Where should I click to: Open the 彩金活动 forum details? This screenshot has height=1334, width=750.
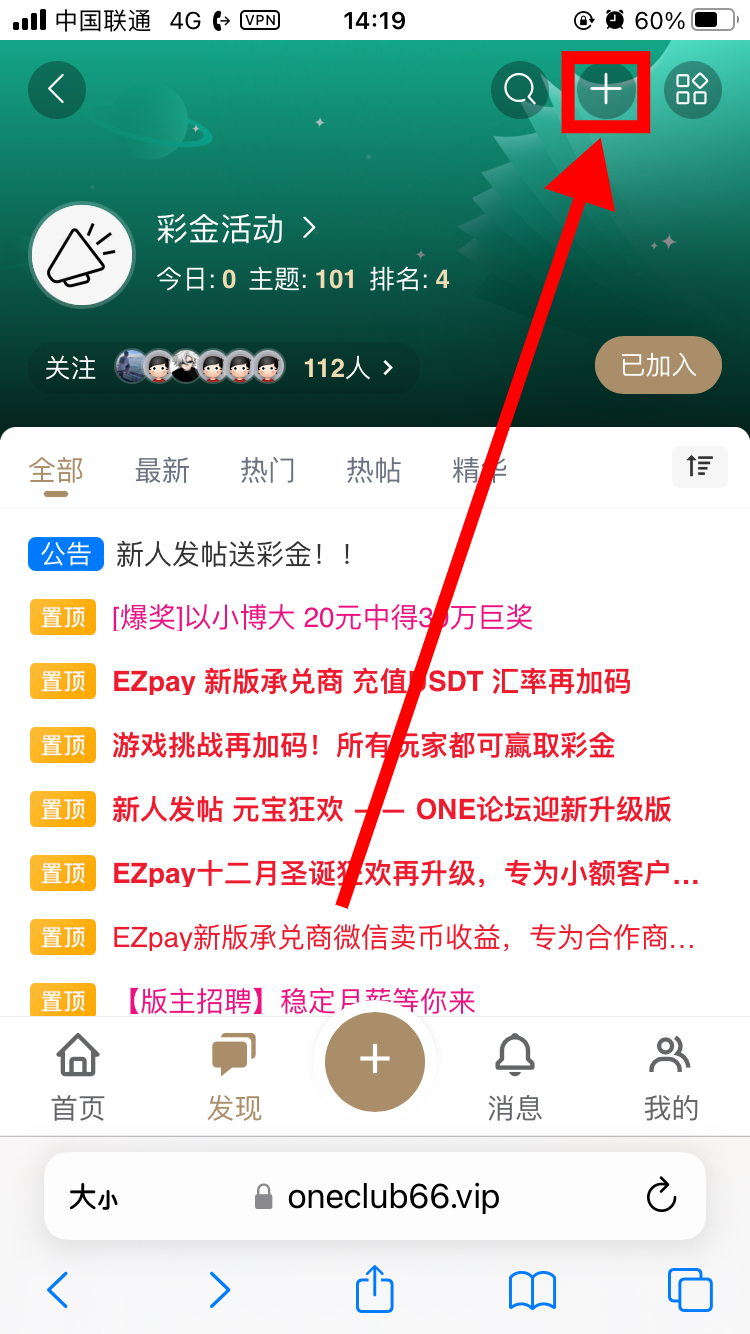click(x=236, y=229)
